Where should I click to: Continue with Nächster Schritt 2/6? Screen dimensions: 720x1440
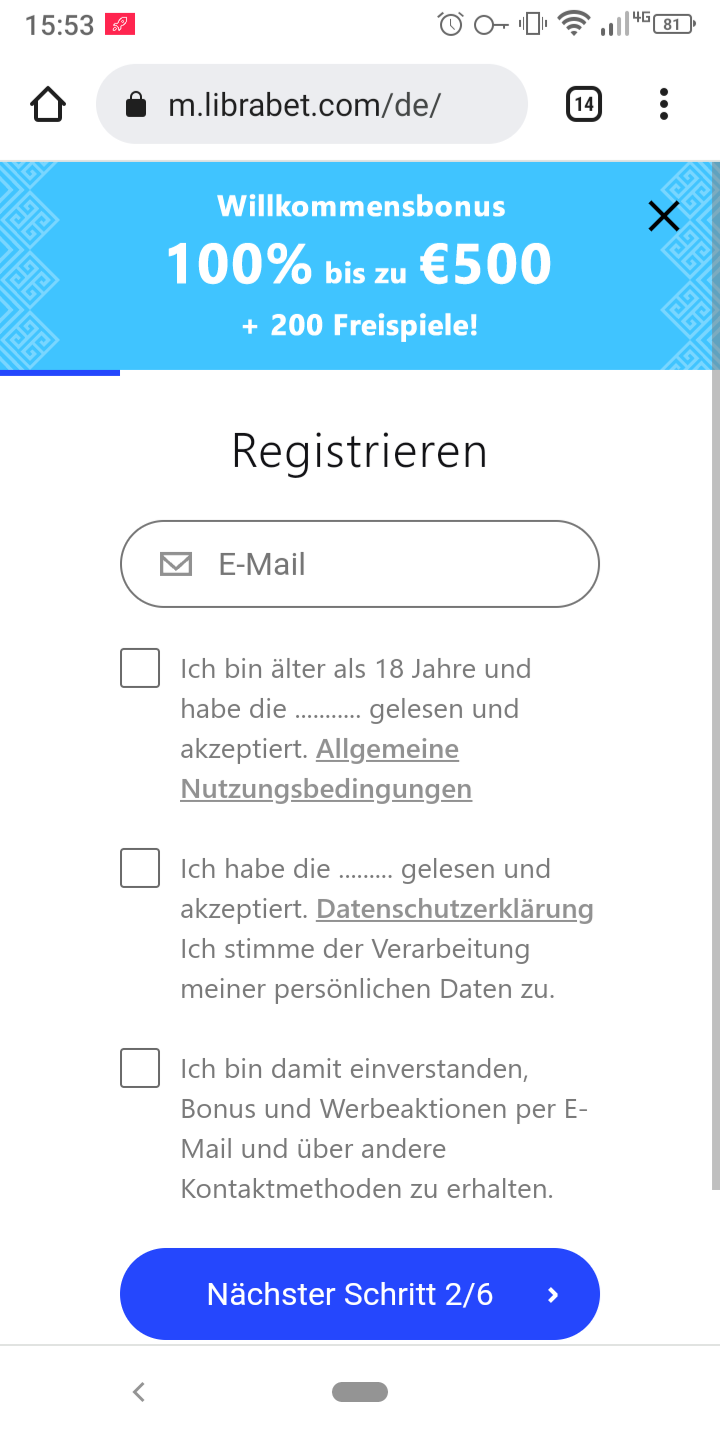point(360,1294)
